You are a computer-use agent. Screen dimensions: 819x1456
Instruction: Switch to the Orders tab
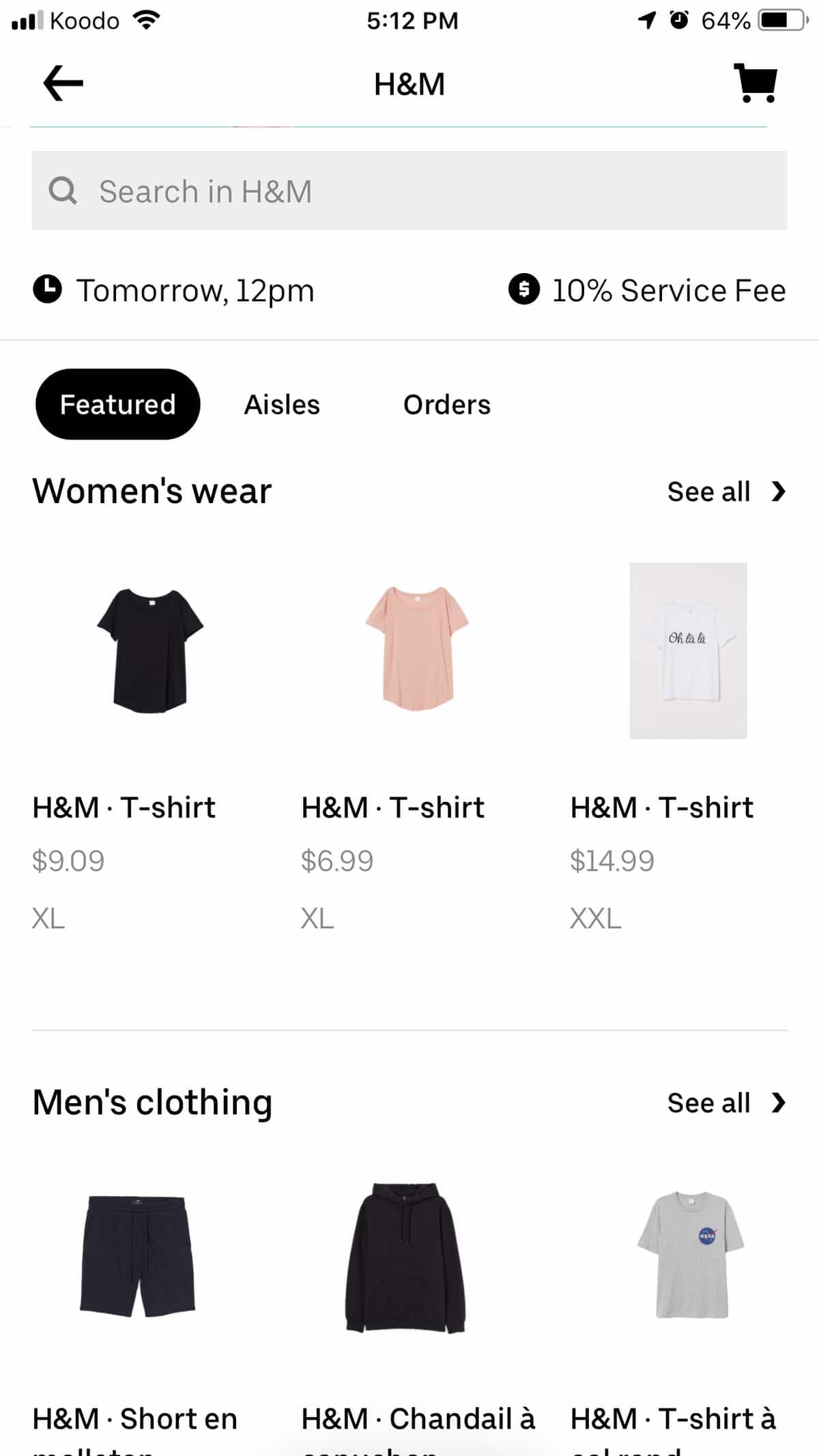(446, 404)
